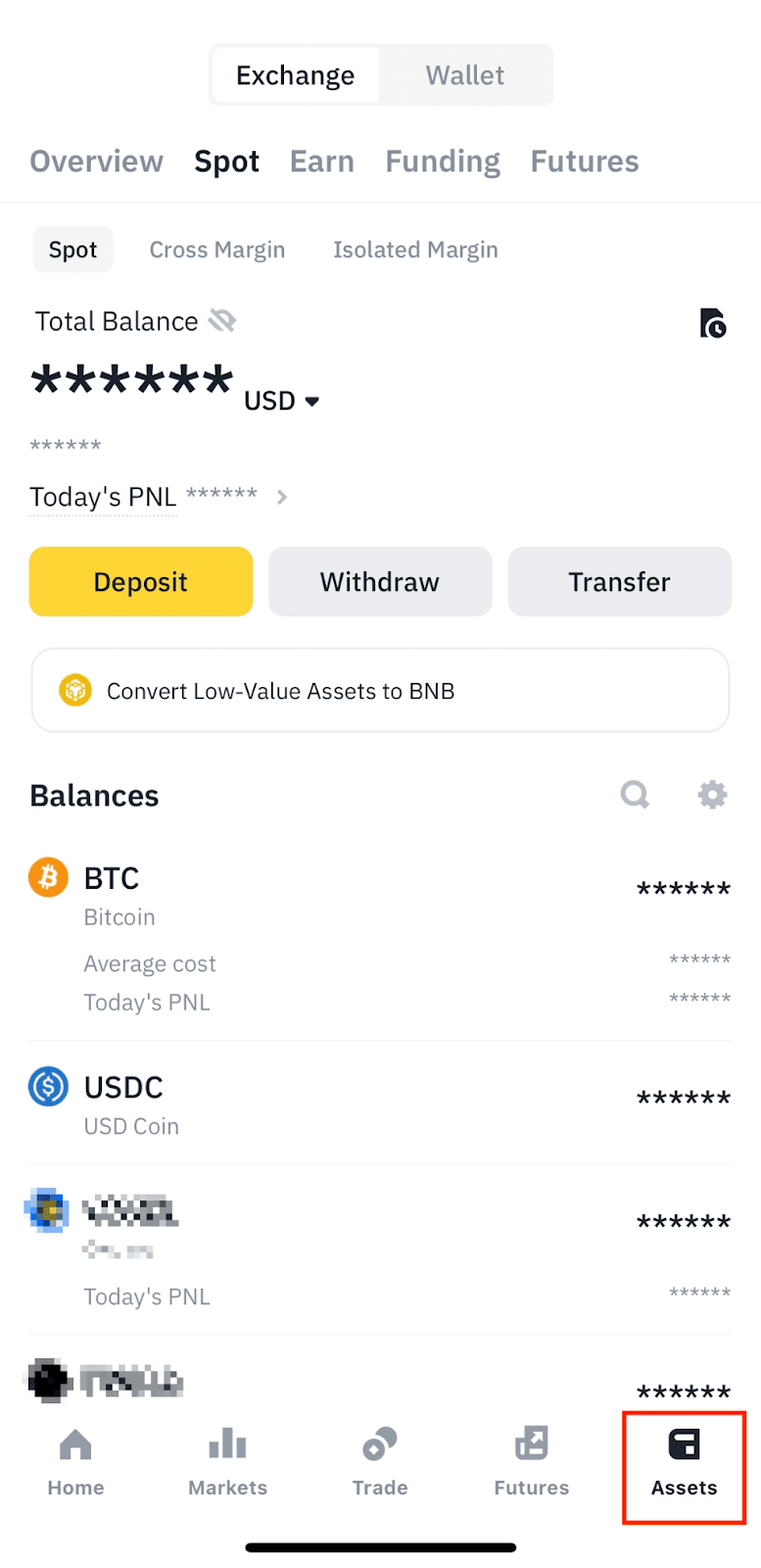The height and width of the screenshot is (1568, 761).
Task: Go to the Markets bottom tab
Action: [x=227, y=1462]
